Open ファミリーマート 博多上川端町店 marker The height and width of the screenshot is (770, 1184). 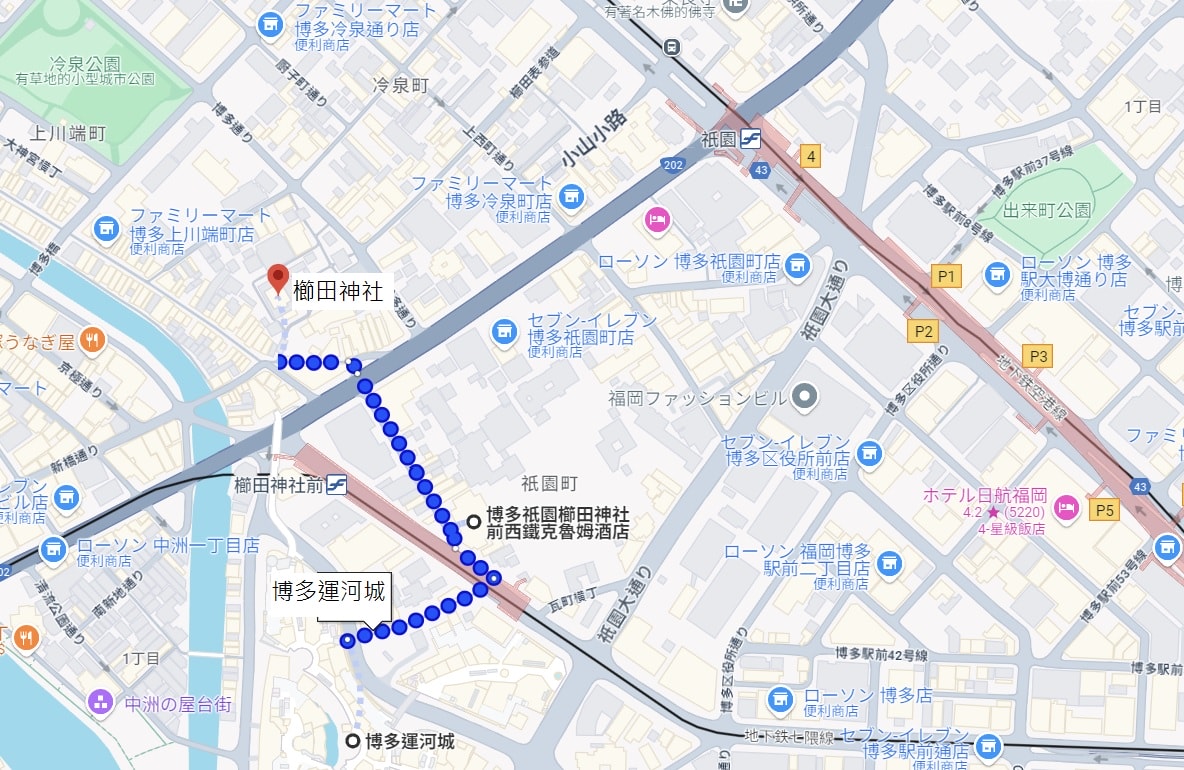(x=106, y=229)
